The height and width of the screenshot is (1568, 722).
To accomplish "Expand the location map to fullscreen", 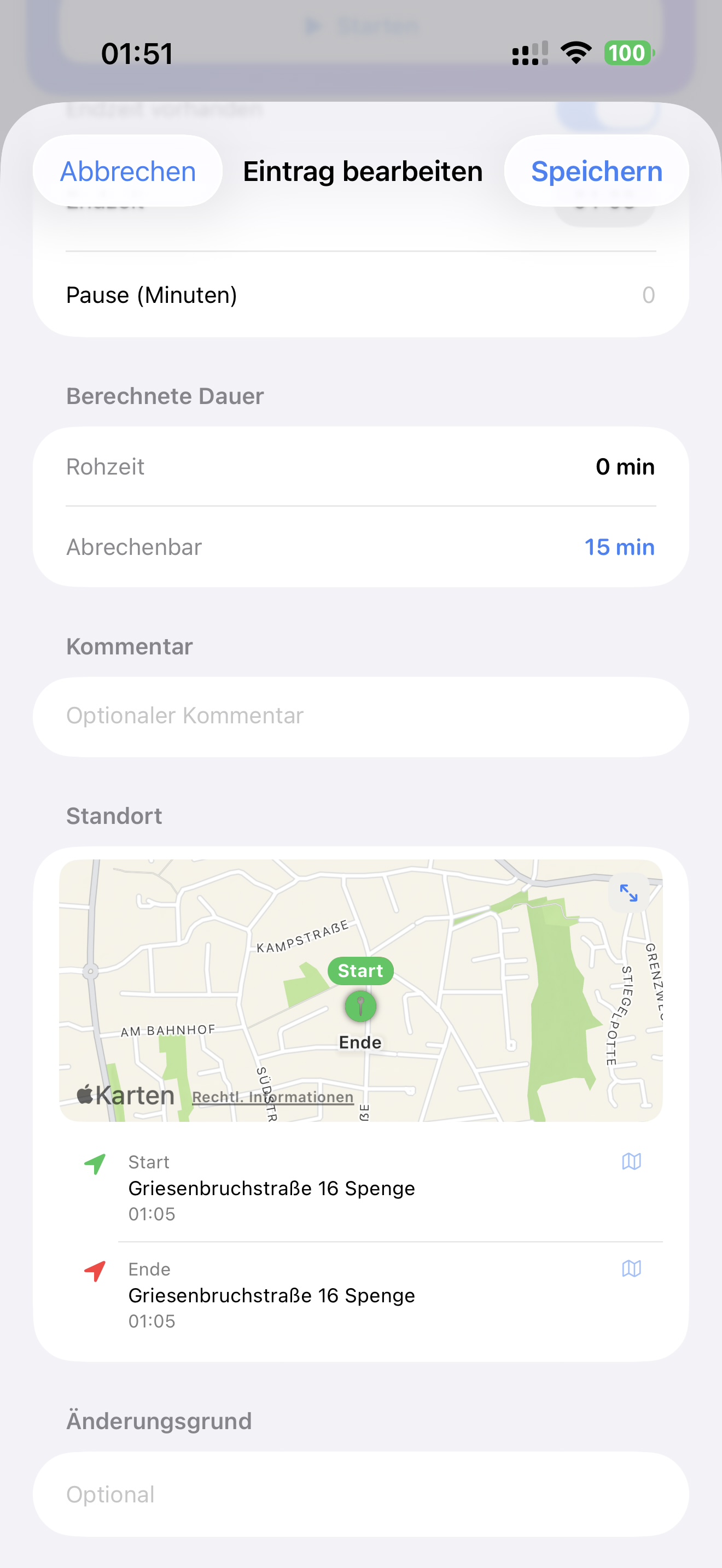I will (628, 893).
